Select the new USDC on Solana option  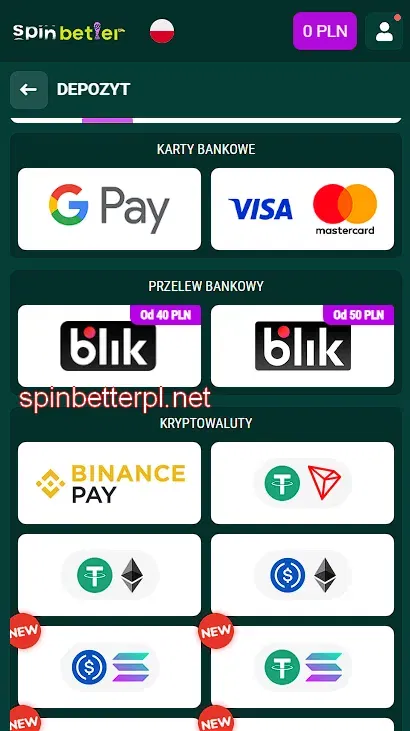pyautogui.click(x=110, y=667)
